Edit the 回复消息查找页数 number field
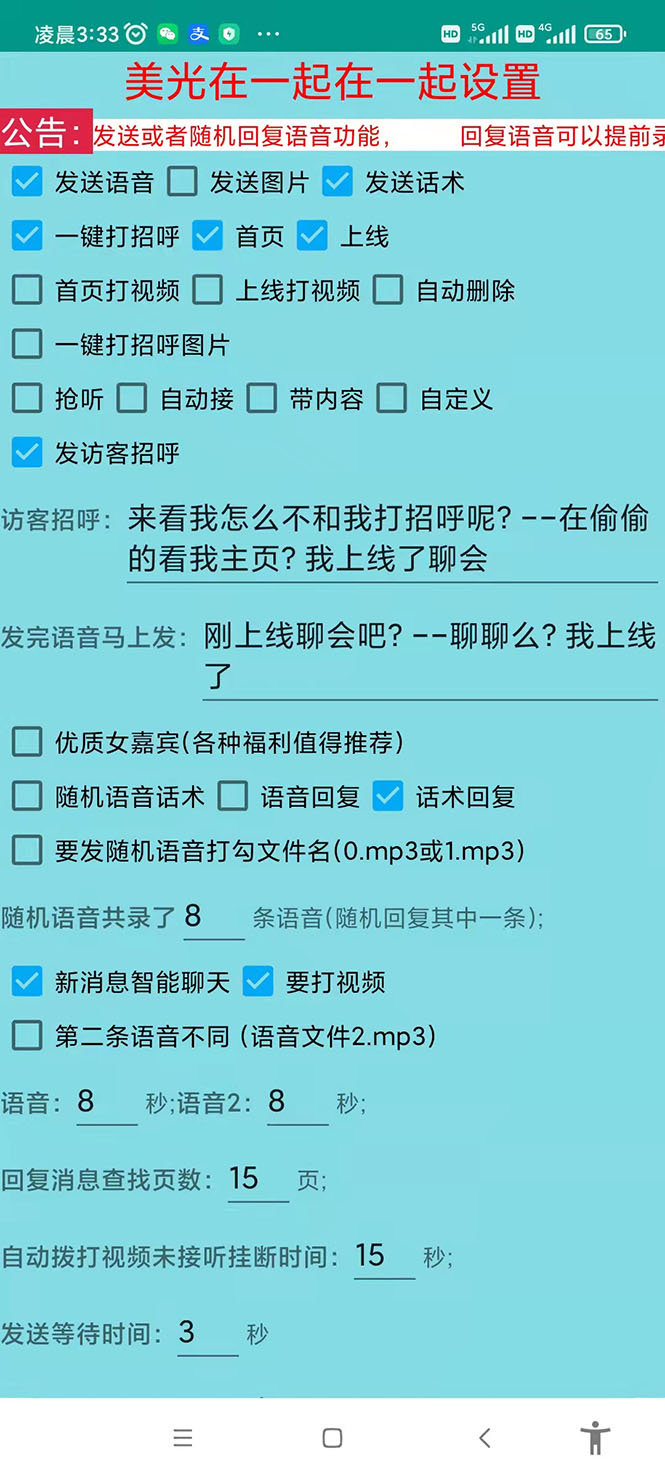This screenshot has width=665, height=1478. pyautogui.click(x=258, y=1179)
